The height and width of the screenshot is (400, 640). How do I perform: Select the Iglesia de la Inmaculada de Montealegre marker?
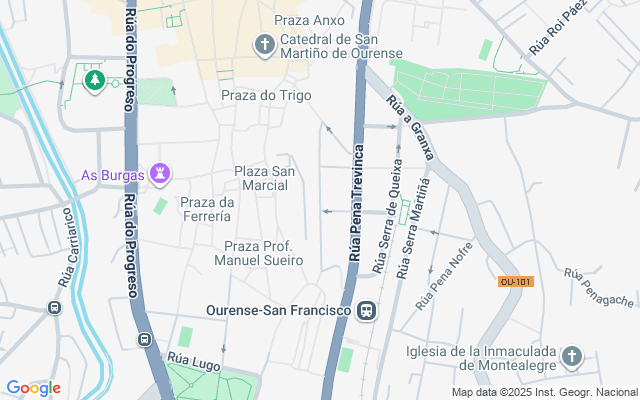tap(571, 357)
